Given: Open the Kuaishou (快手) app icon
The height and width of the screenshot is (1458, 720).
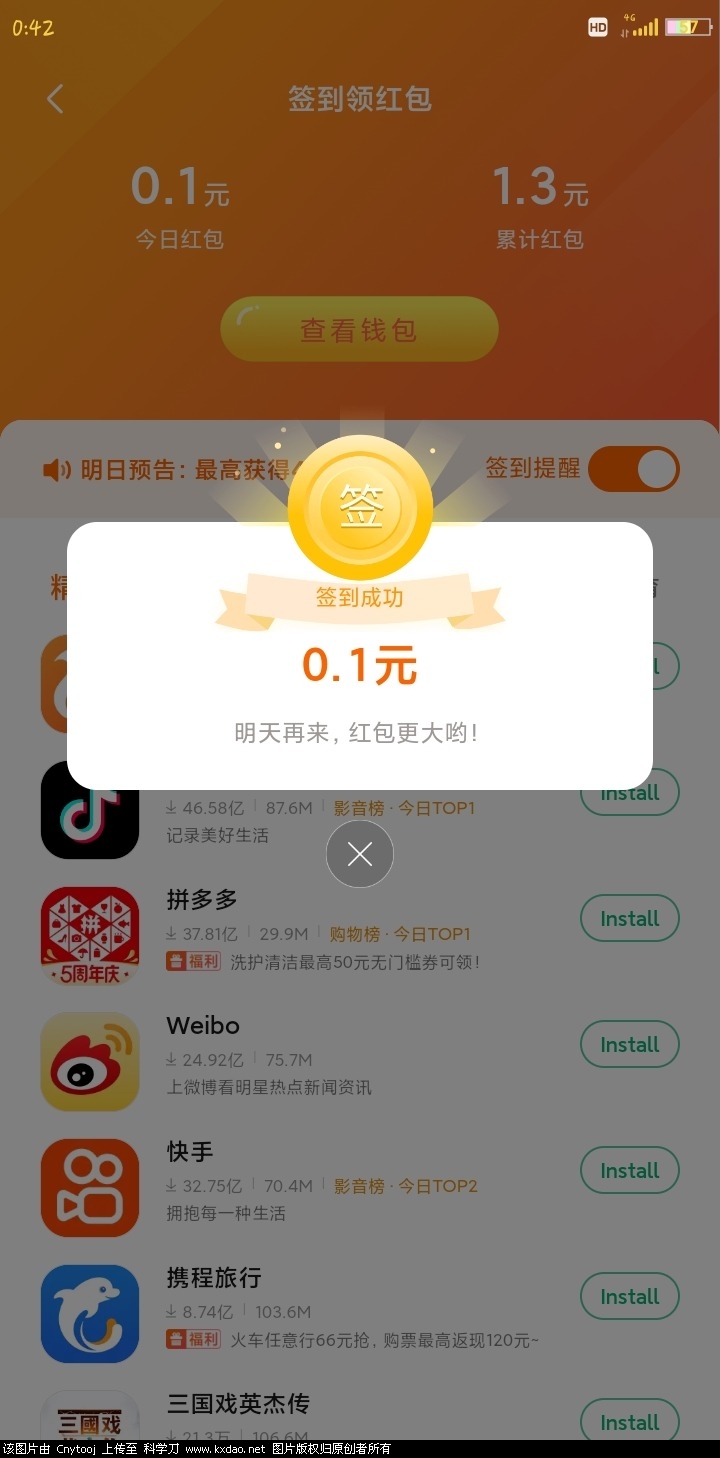Looking at the screenshot, I should point(90,1188).
